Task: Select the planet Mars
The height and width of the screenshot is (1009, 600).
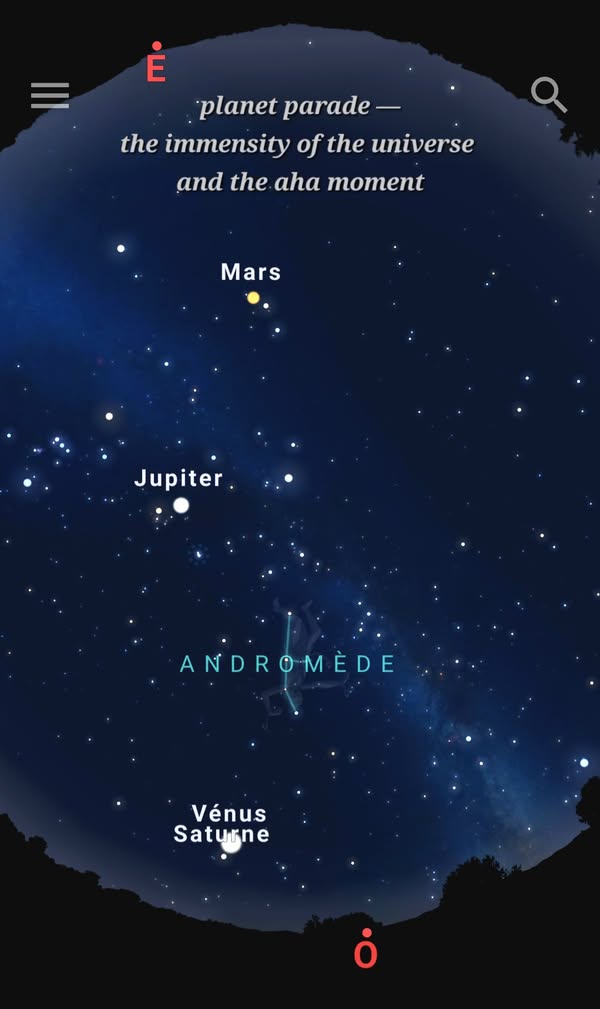Action: click(x=253, y=297)
